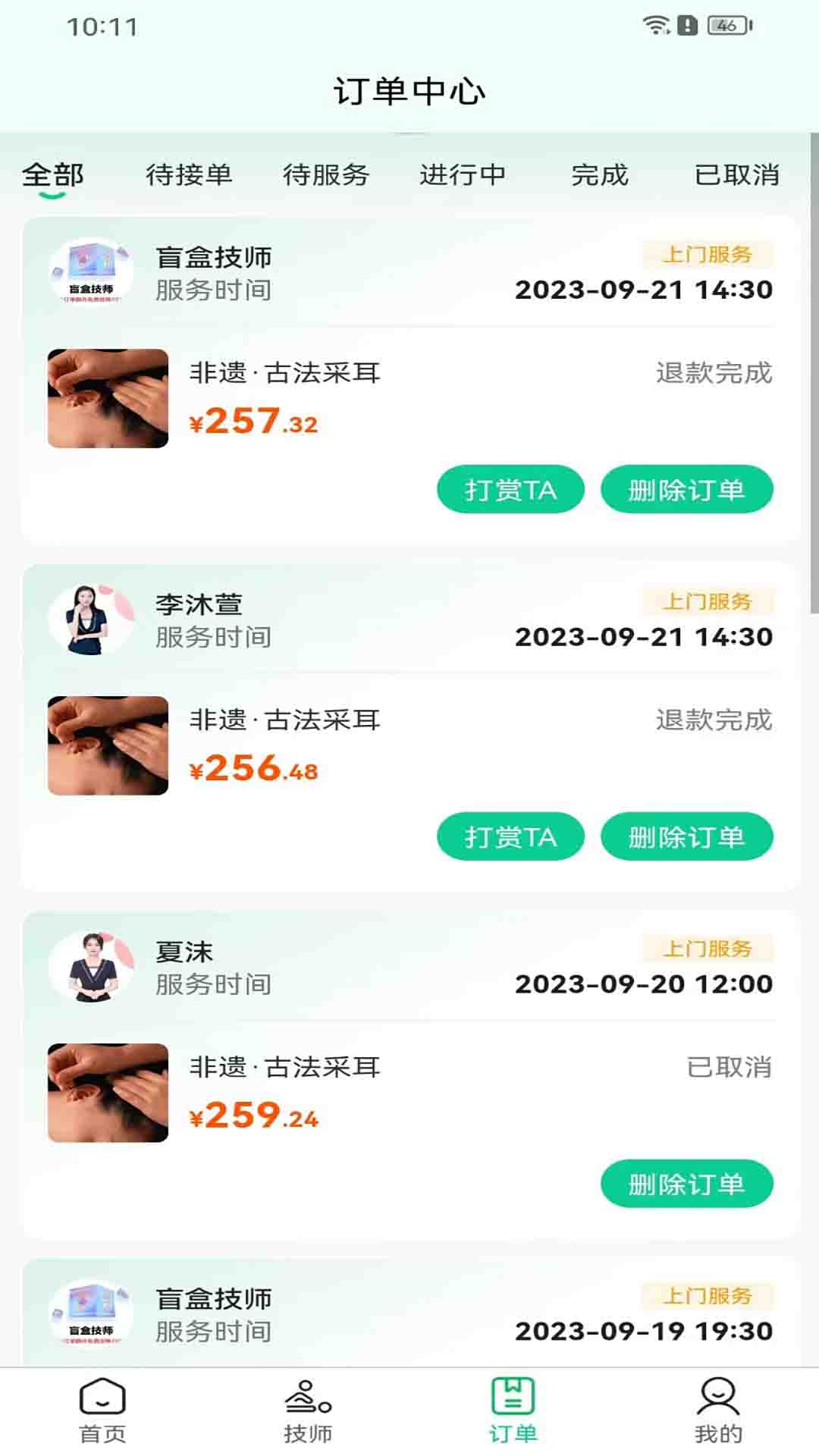Open the 2023-09-19 盲盒技师 order
Screen dimensions: 819x1456
[409, 1316]
